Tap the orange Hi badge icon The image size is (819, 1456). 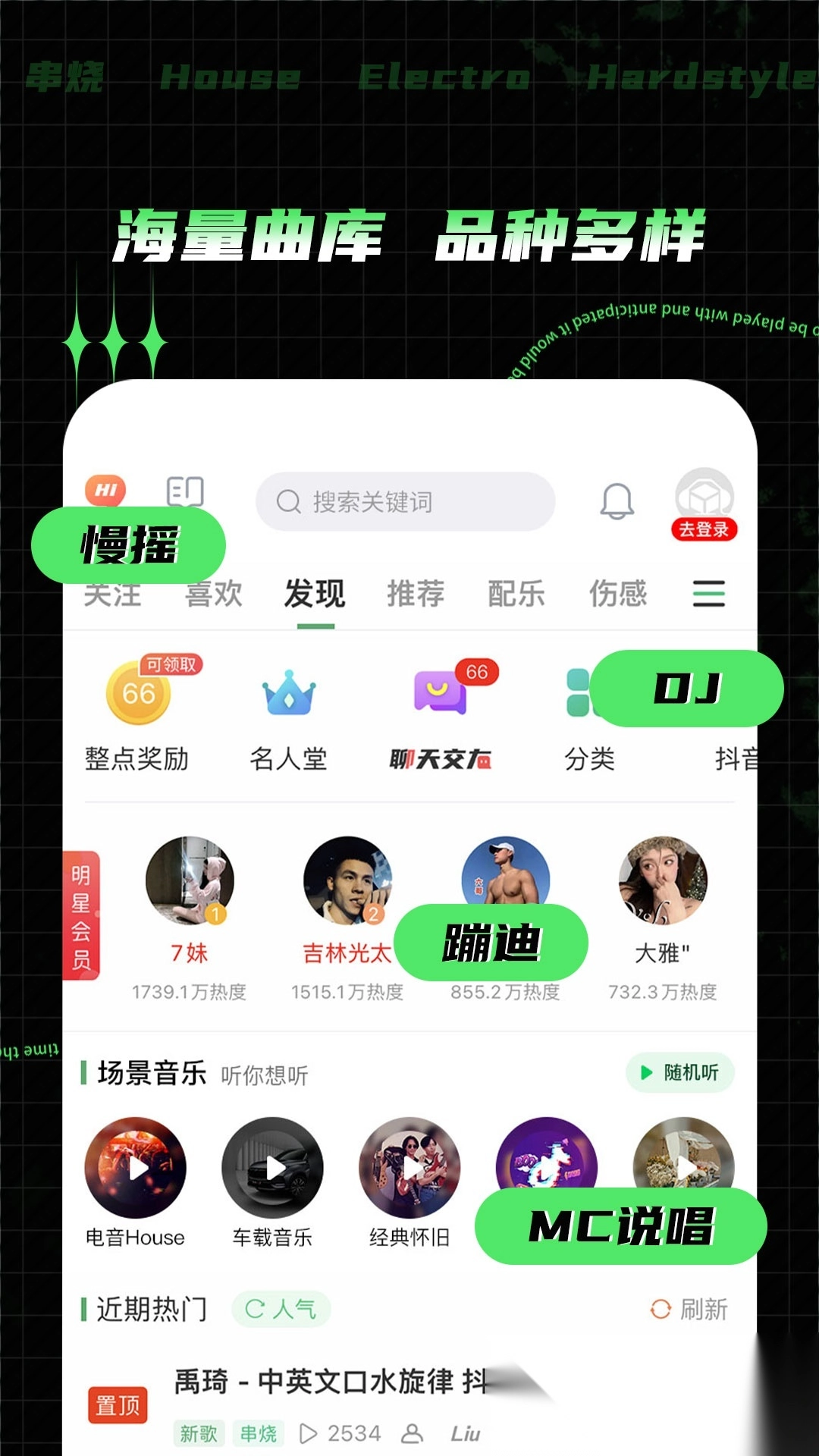105,491
